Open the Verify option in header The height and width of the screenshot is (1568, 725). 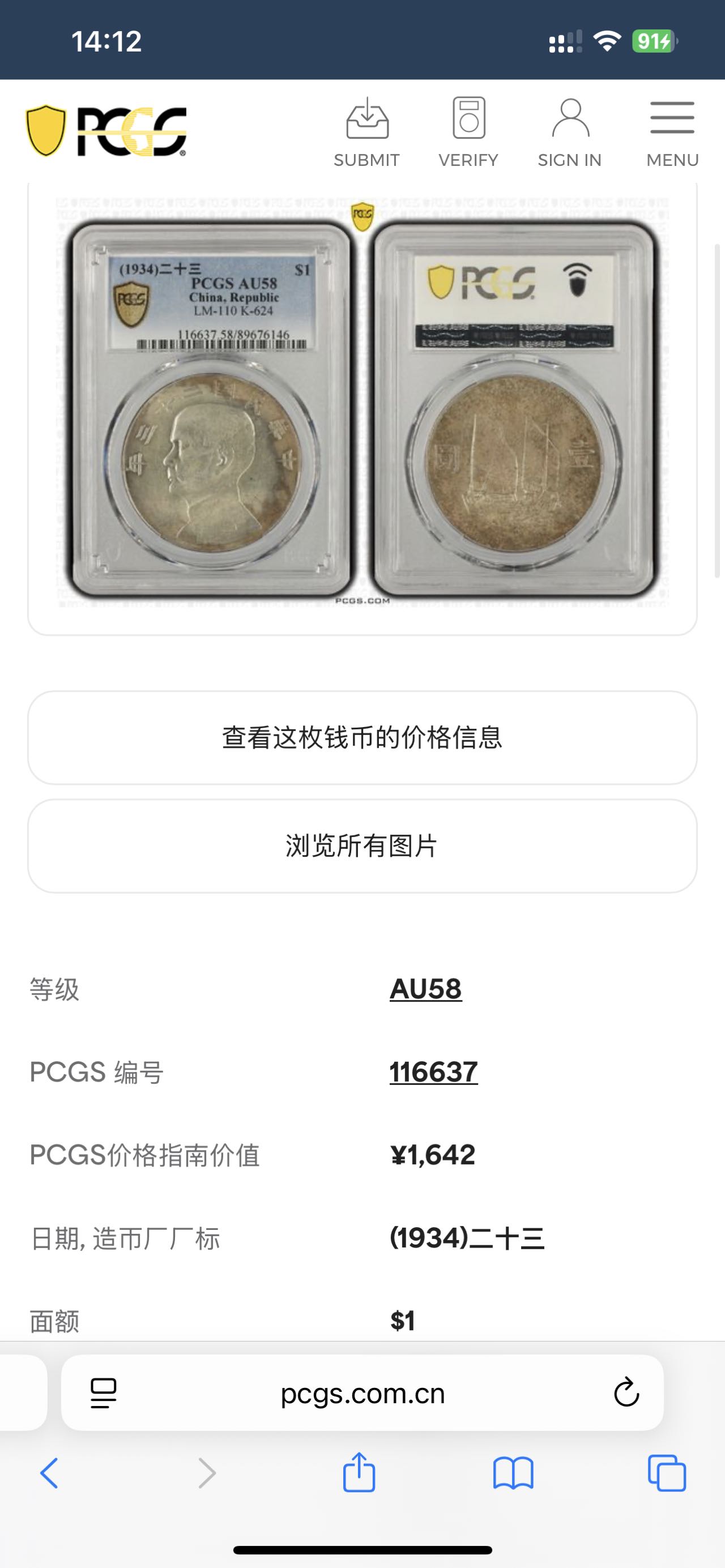(x=468, y=133)
